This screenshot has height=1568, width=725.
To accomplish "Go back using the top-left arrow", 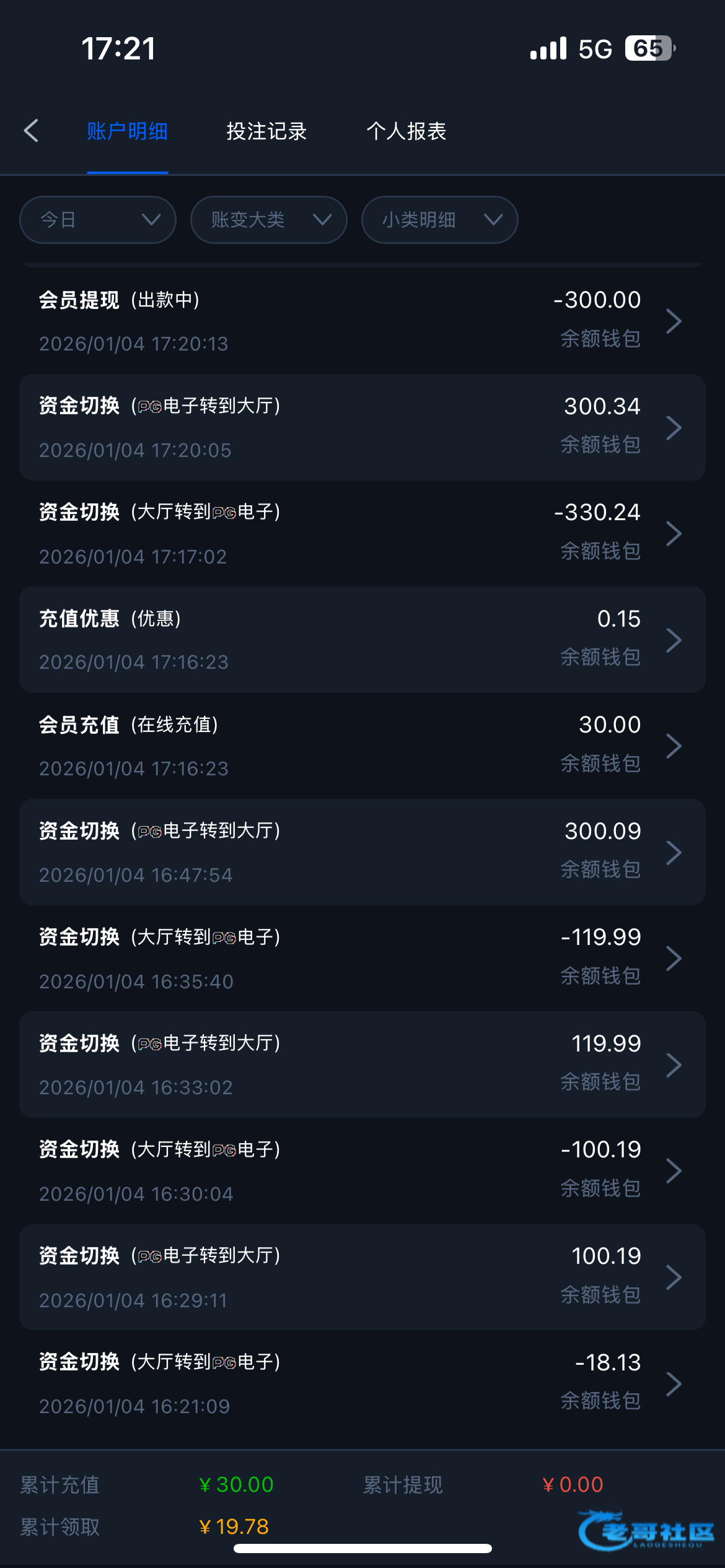I will click(x=31, y=131).
